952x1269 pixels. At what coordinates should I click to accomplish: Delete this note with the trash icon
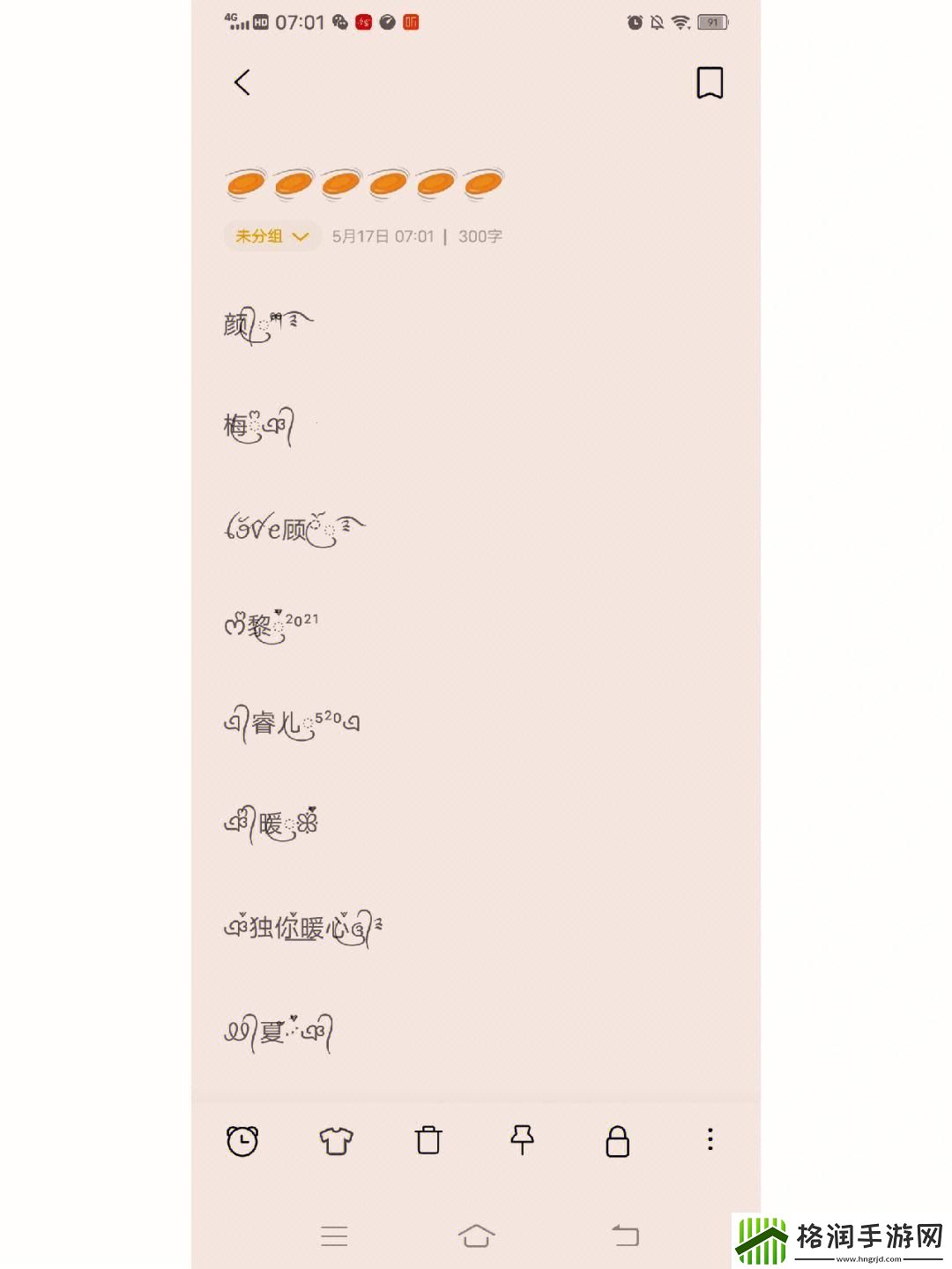tap(428, 1140)
